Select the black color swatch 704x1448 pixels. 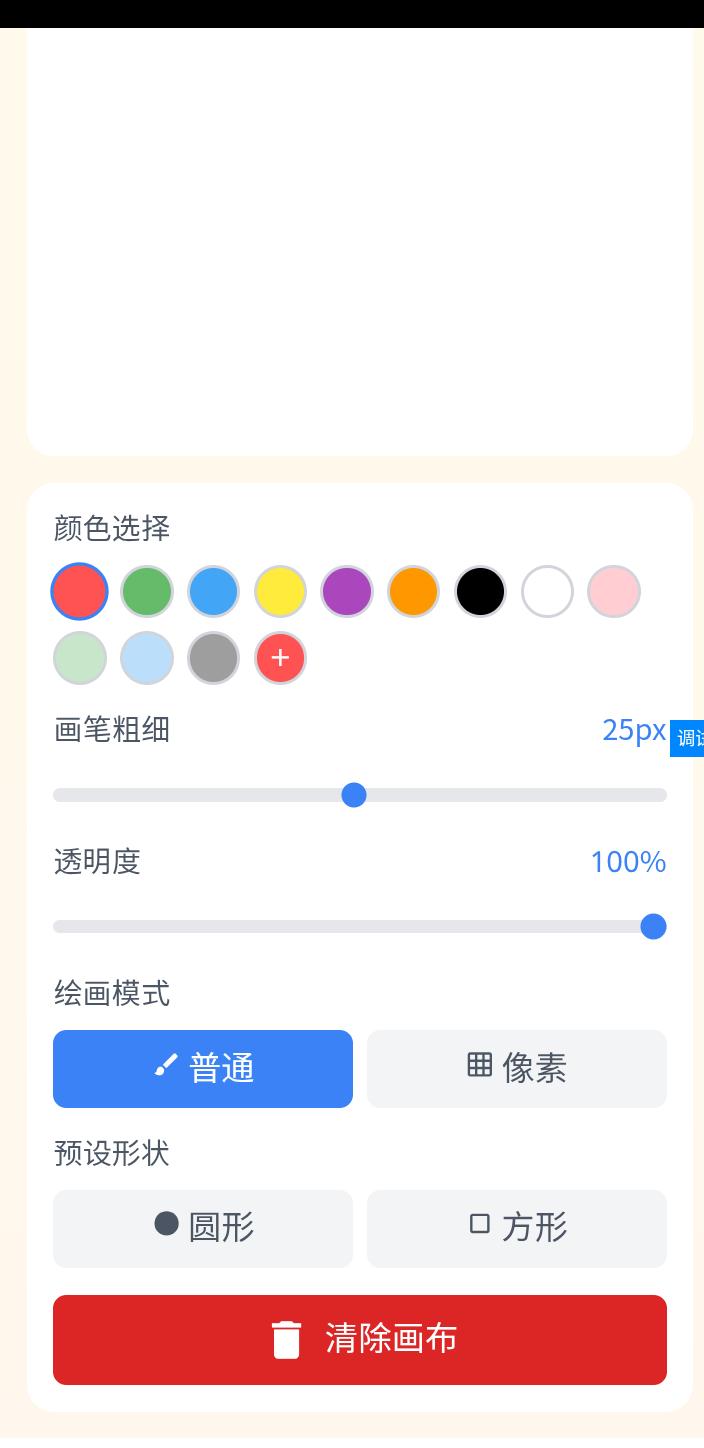point(480,591)
